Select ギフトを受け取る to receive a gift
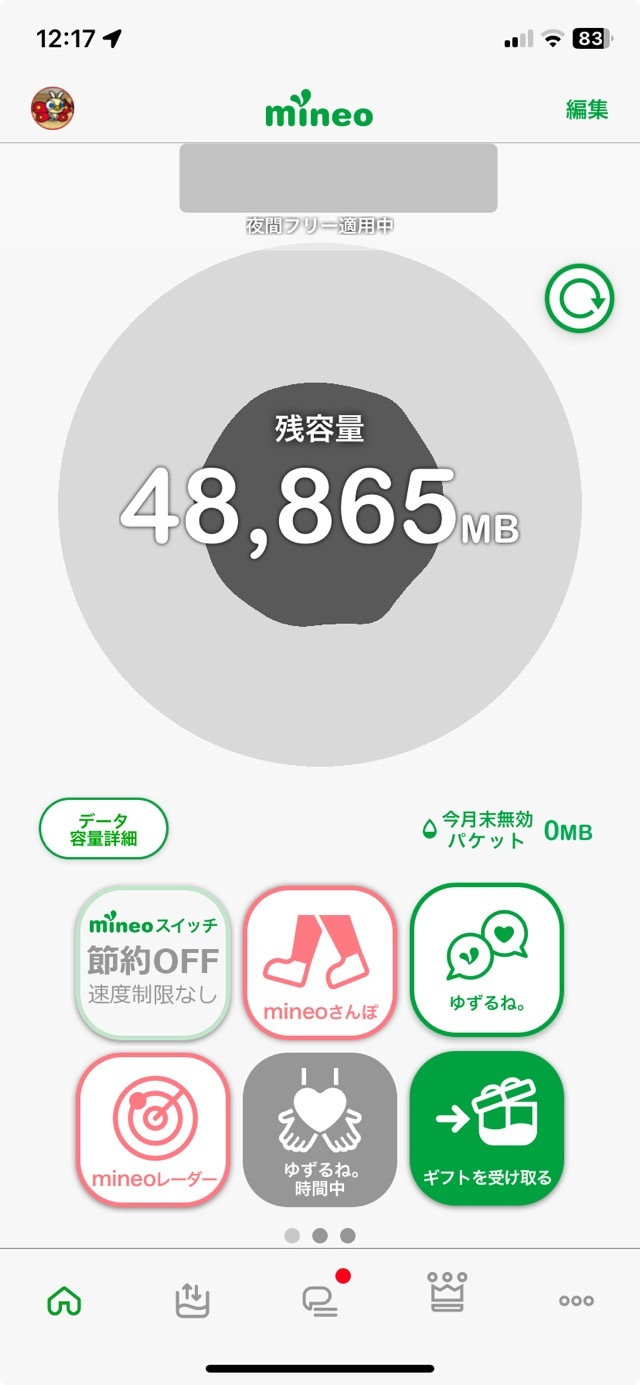 [x=487, y=1129]
